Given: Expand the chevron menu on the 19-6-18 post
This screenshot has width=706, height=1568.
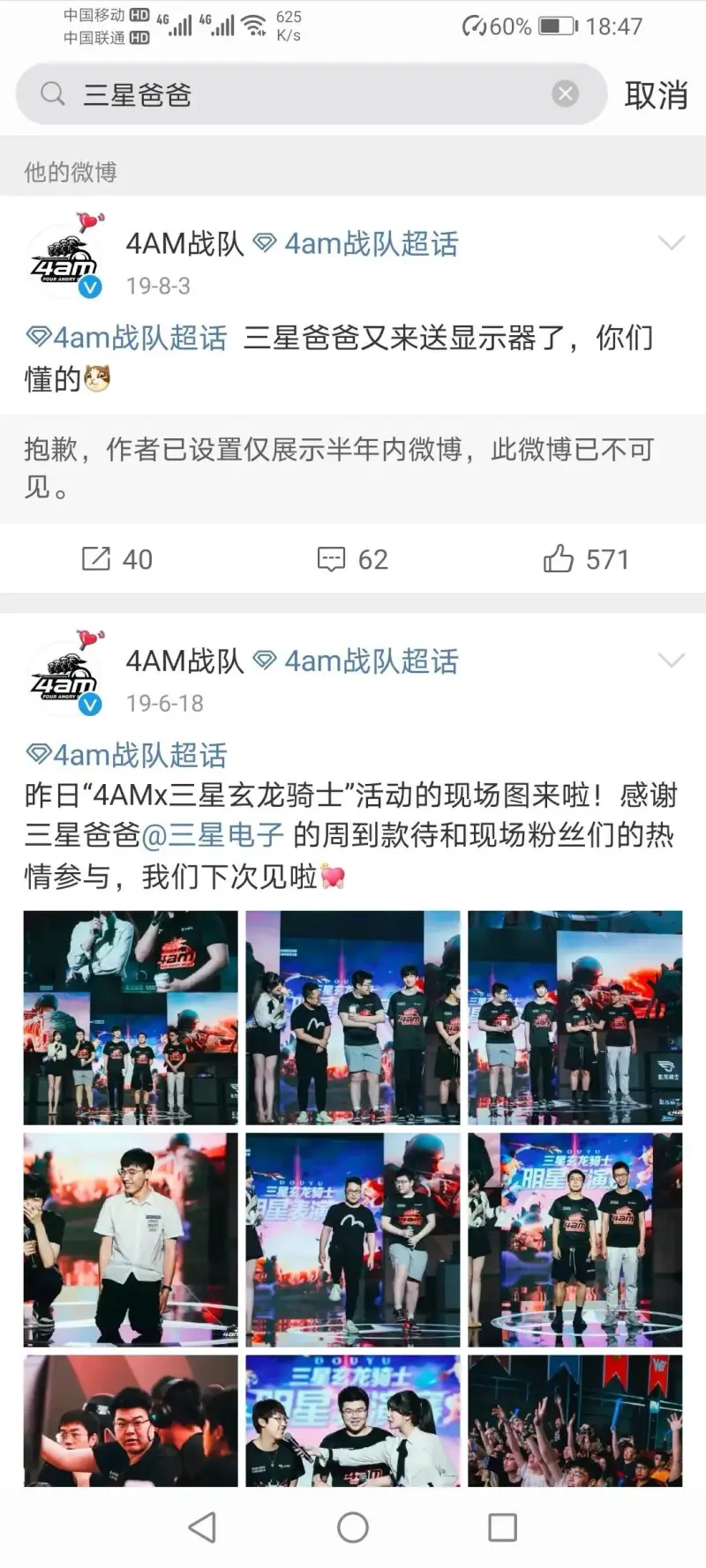Looking at the screenshot, I should coord(672,661).
